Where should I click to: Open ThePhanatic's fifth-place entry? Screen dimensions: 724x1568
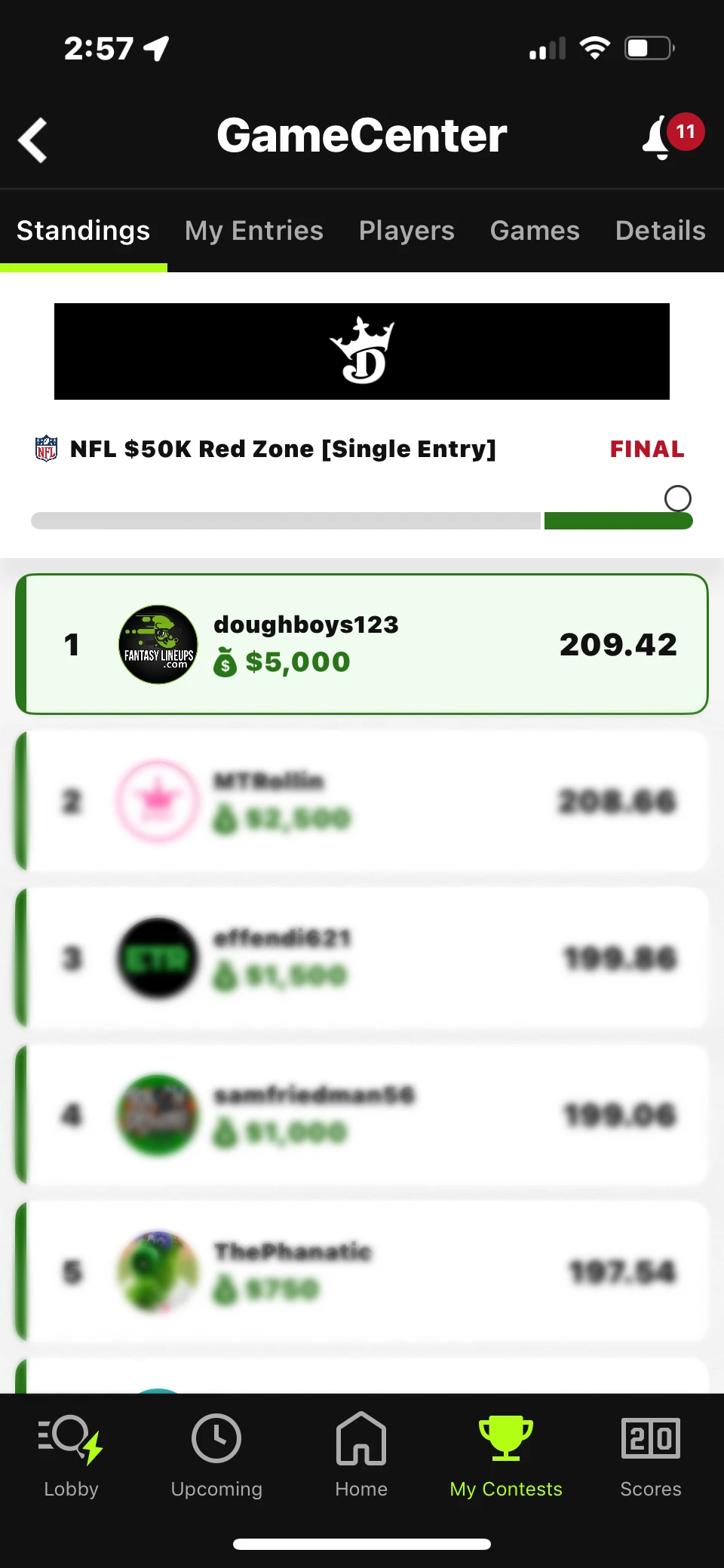362,1272
